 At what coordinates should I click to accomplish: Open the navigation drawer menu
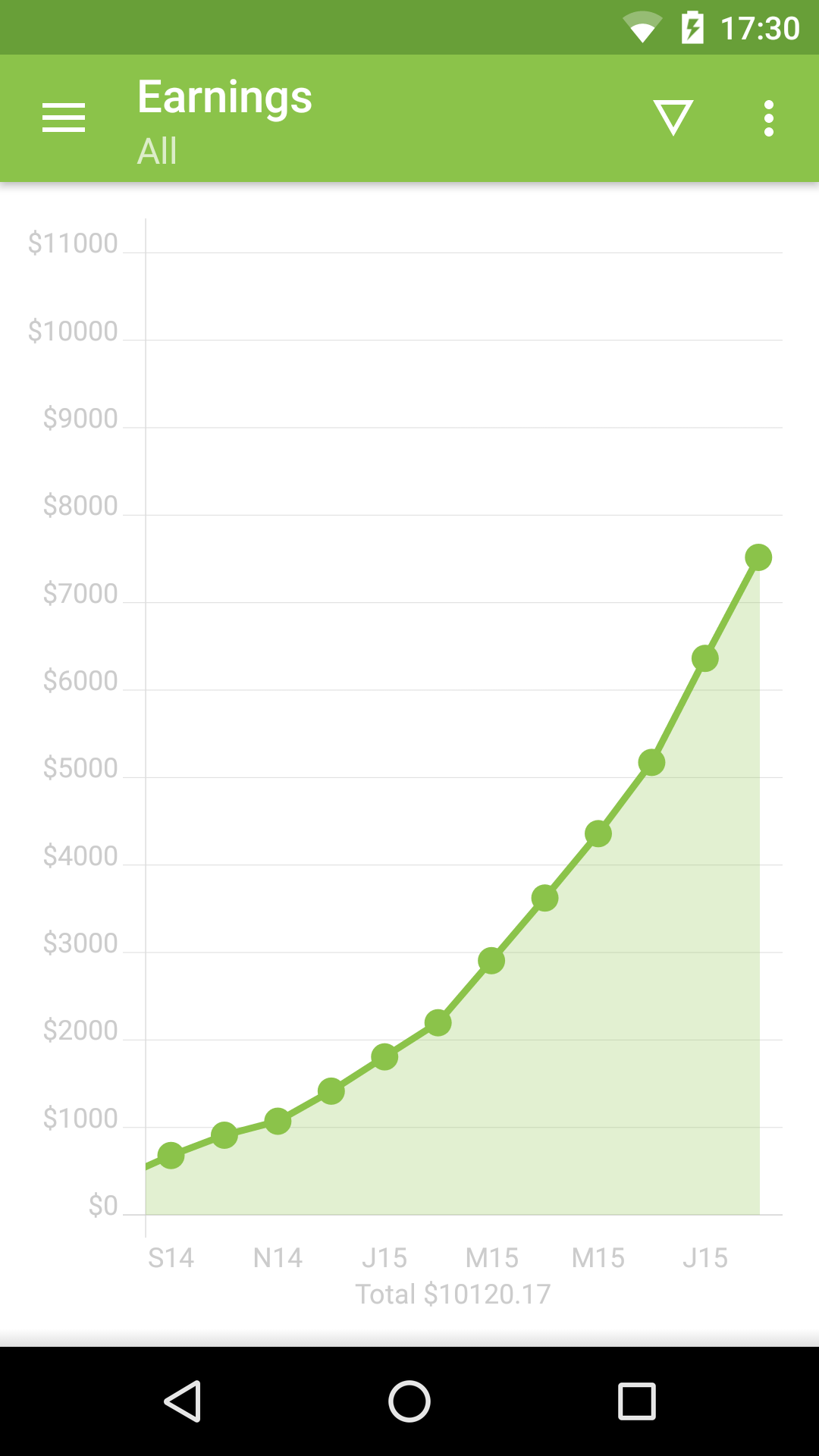pyautogui.click(x=64, y=118)
